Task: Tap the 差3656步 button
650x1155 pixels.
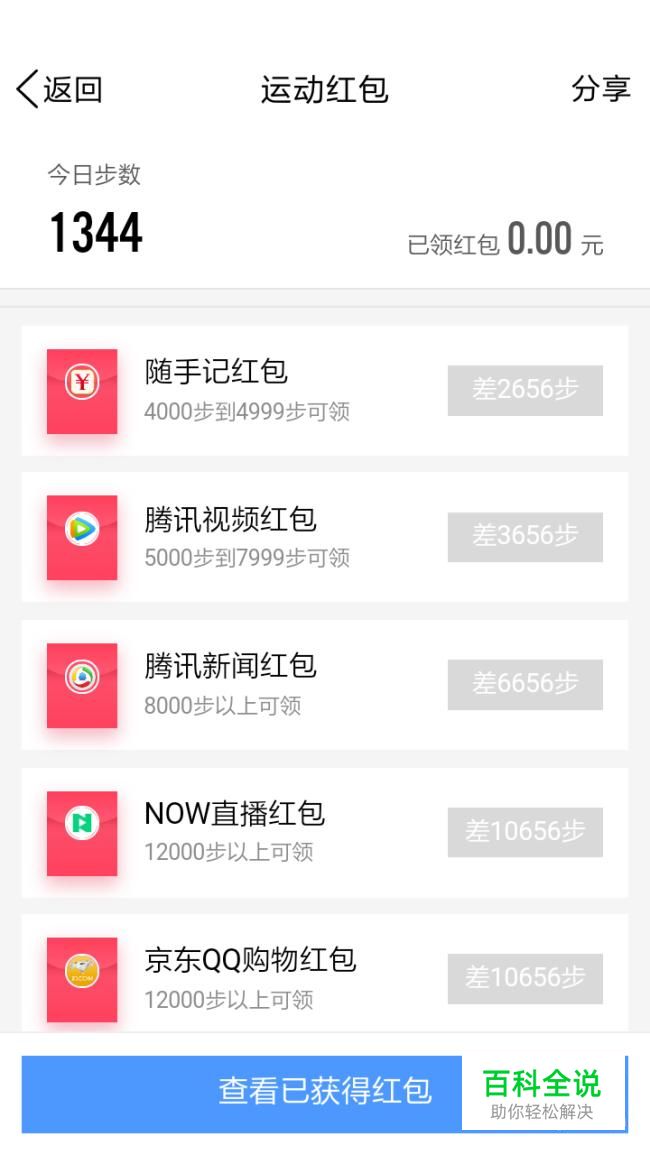Action: coord(525,537)
